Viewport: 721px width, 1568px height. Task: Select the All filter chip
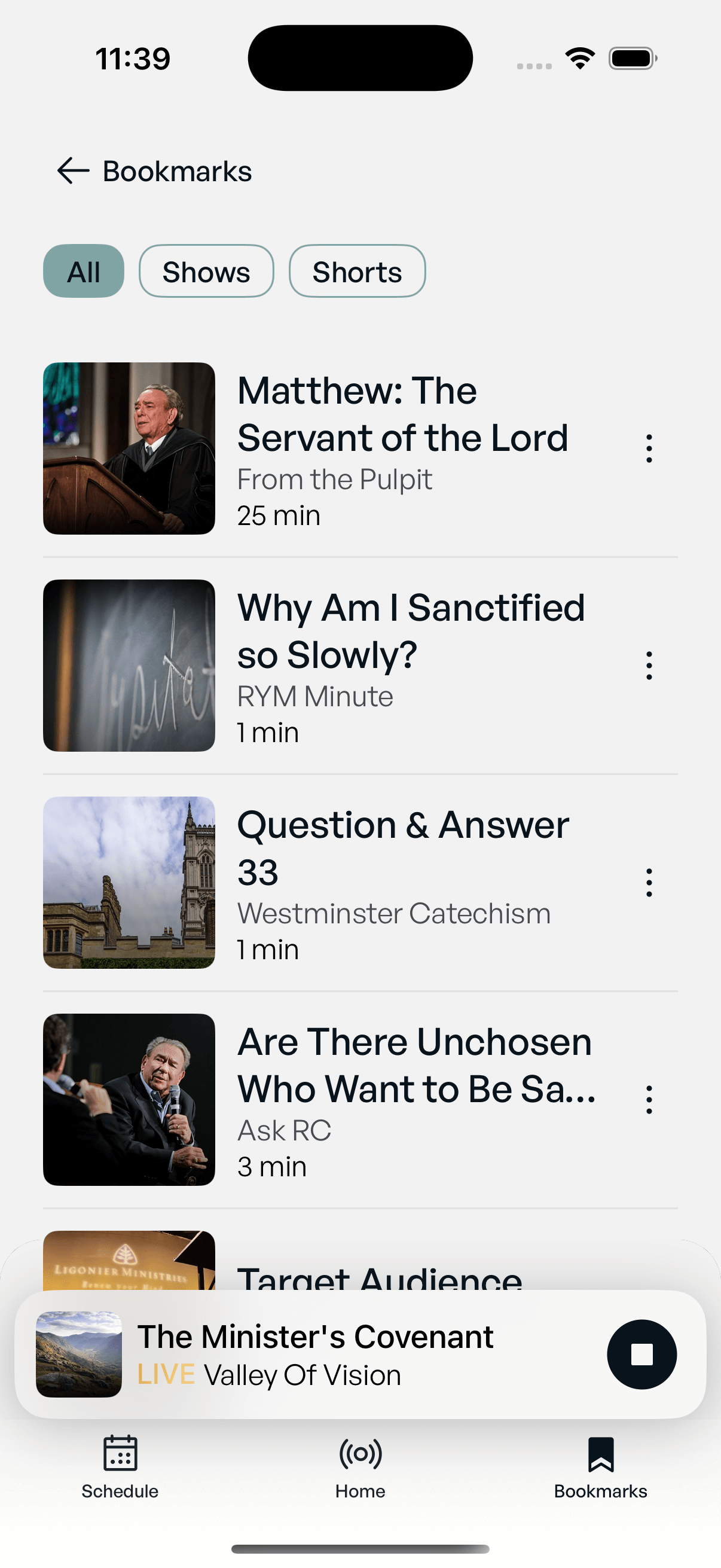83,271
